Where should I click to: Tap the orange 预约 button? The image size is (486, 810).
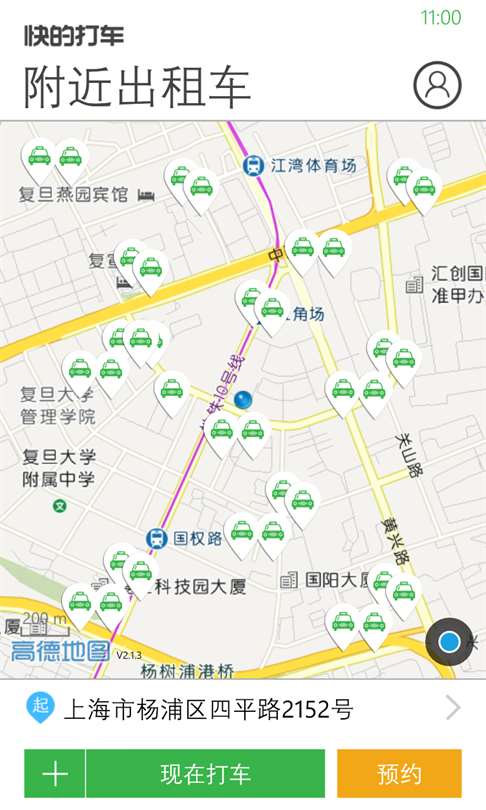pos(399,774)
